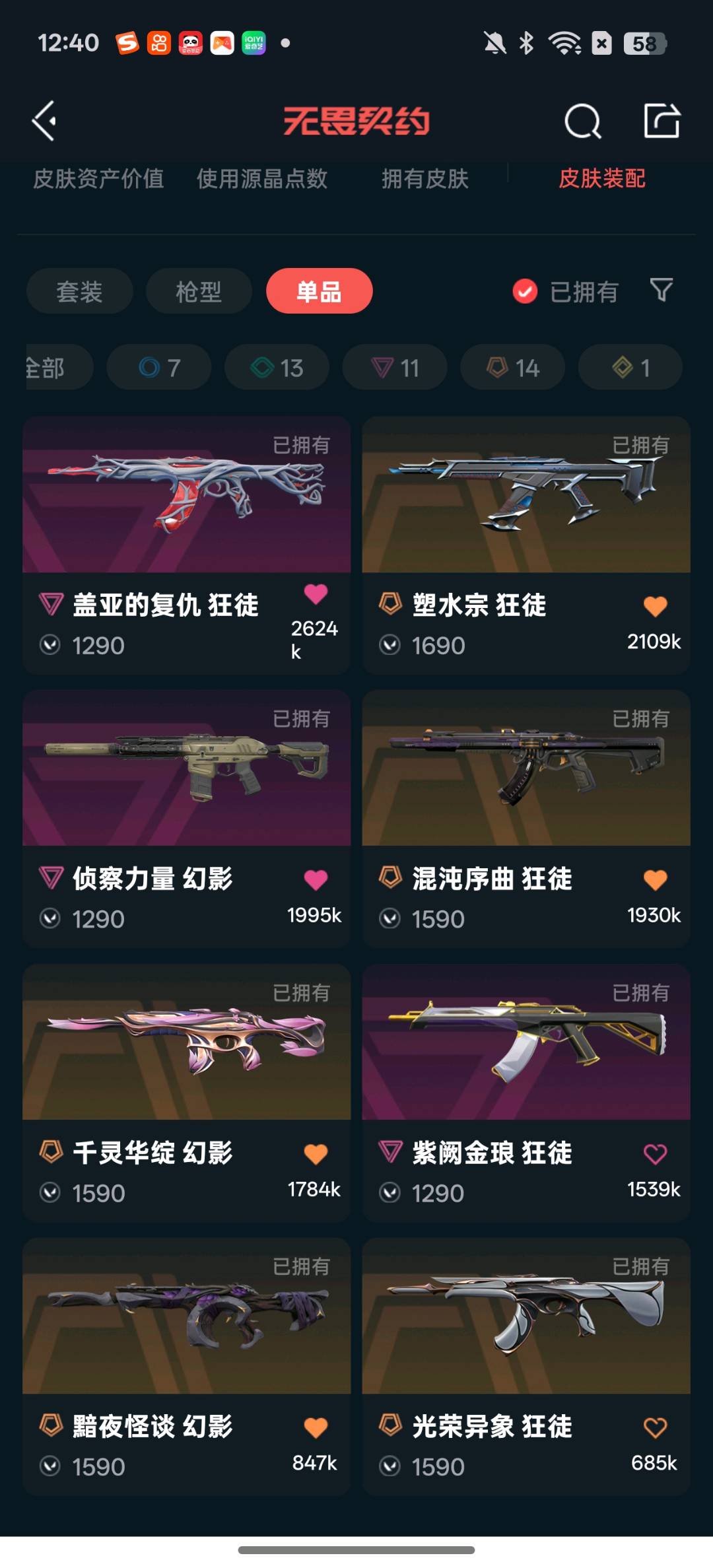Switch to the 皮肤资产价值 tab
The height and width of the screenshot is (1568, 713).
tap(98, 178)
